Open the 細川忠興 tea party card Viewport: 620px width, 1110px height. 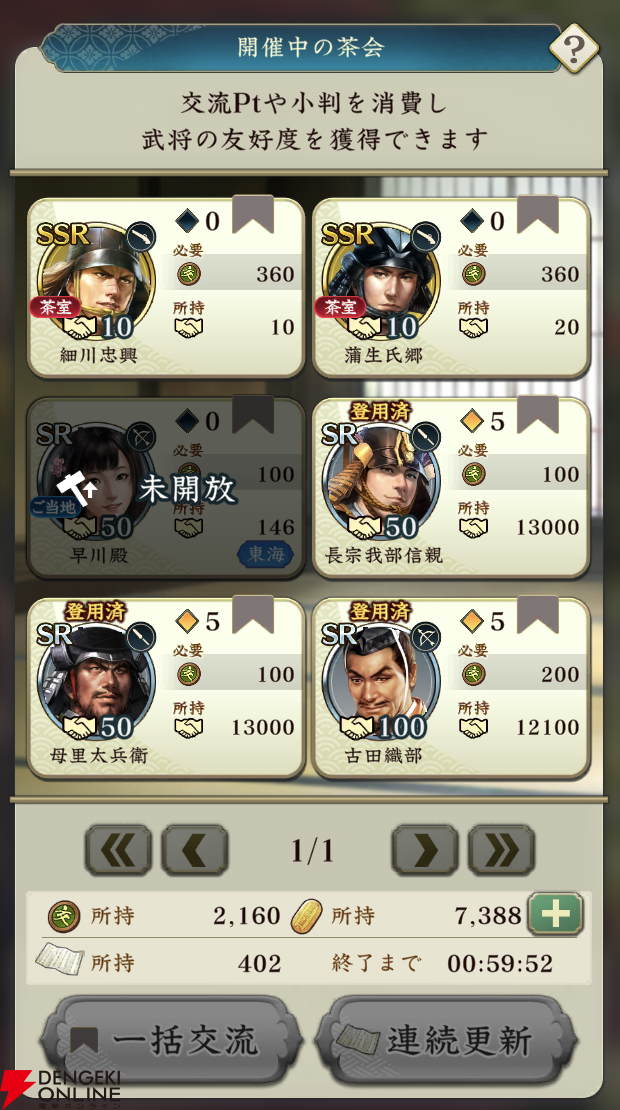click(x=166, y=287)
